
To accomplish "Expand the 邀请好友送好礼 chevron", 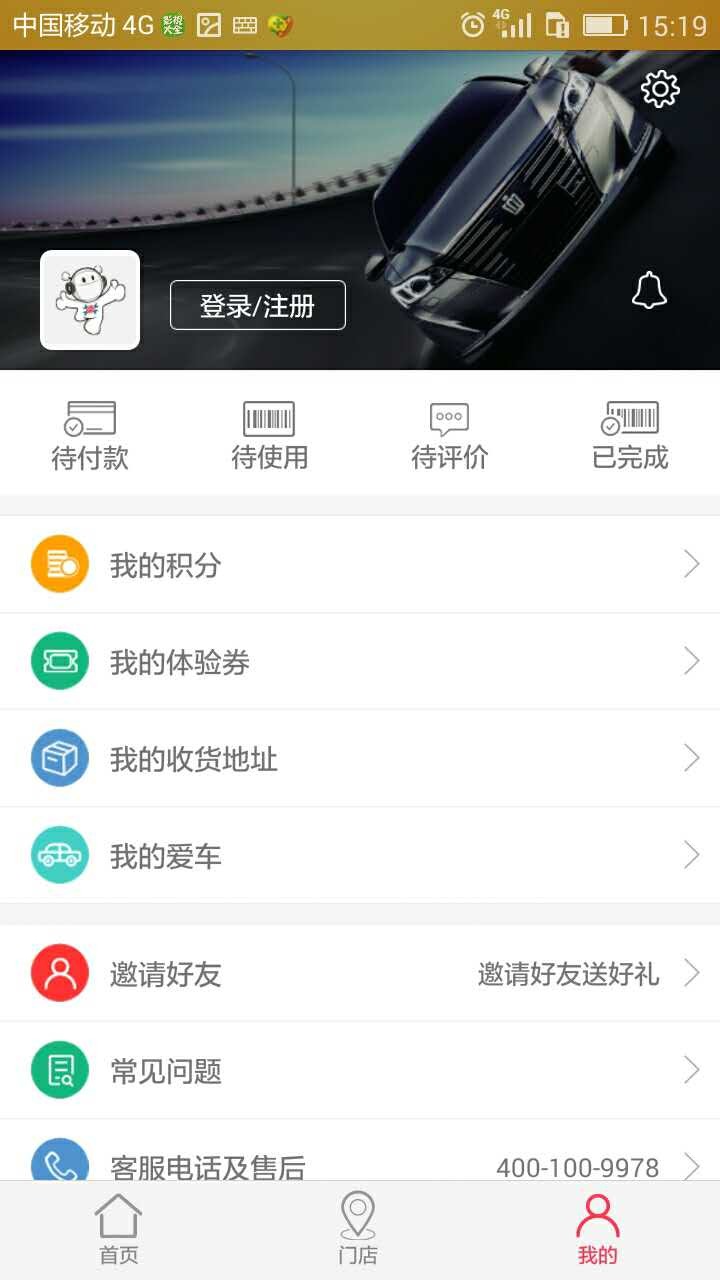I will (x=692, y=972).
